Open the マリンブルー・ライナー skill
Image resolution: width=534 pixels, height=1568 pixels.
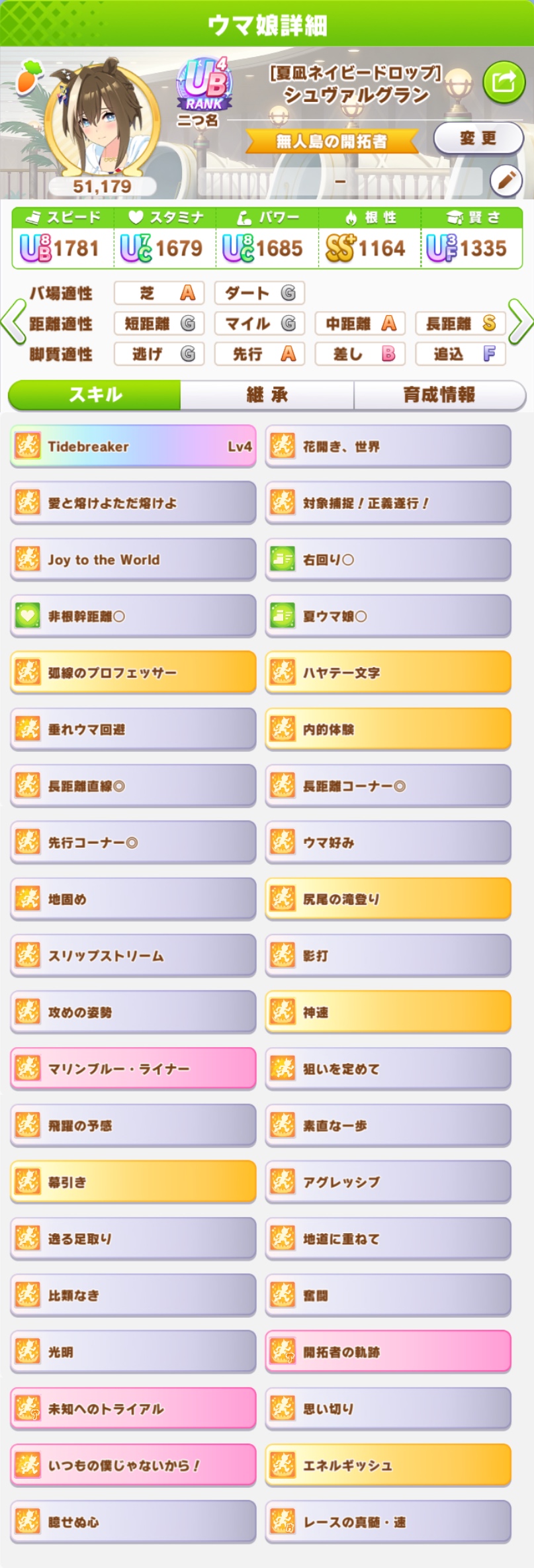tap(133, 1069)
